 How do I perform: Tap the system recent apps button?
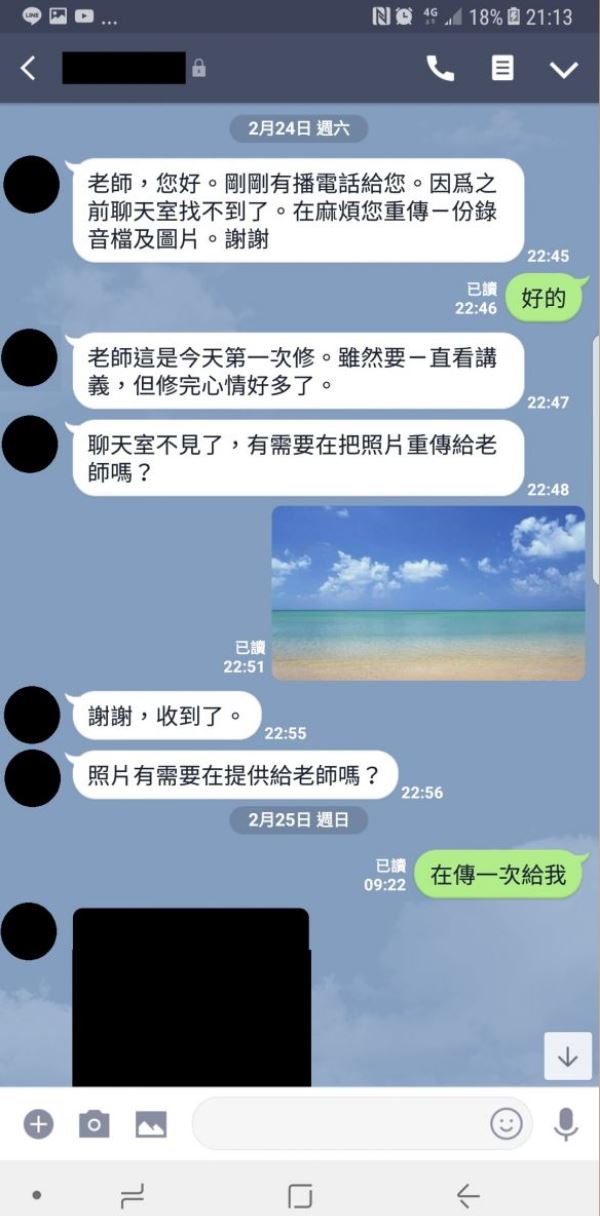(132, 1195)
